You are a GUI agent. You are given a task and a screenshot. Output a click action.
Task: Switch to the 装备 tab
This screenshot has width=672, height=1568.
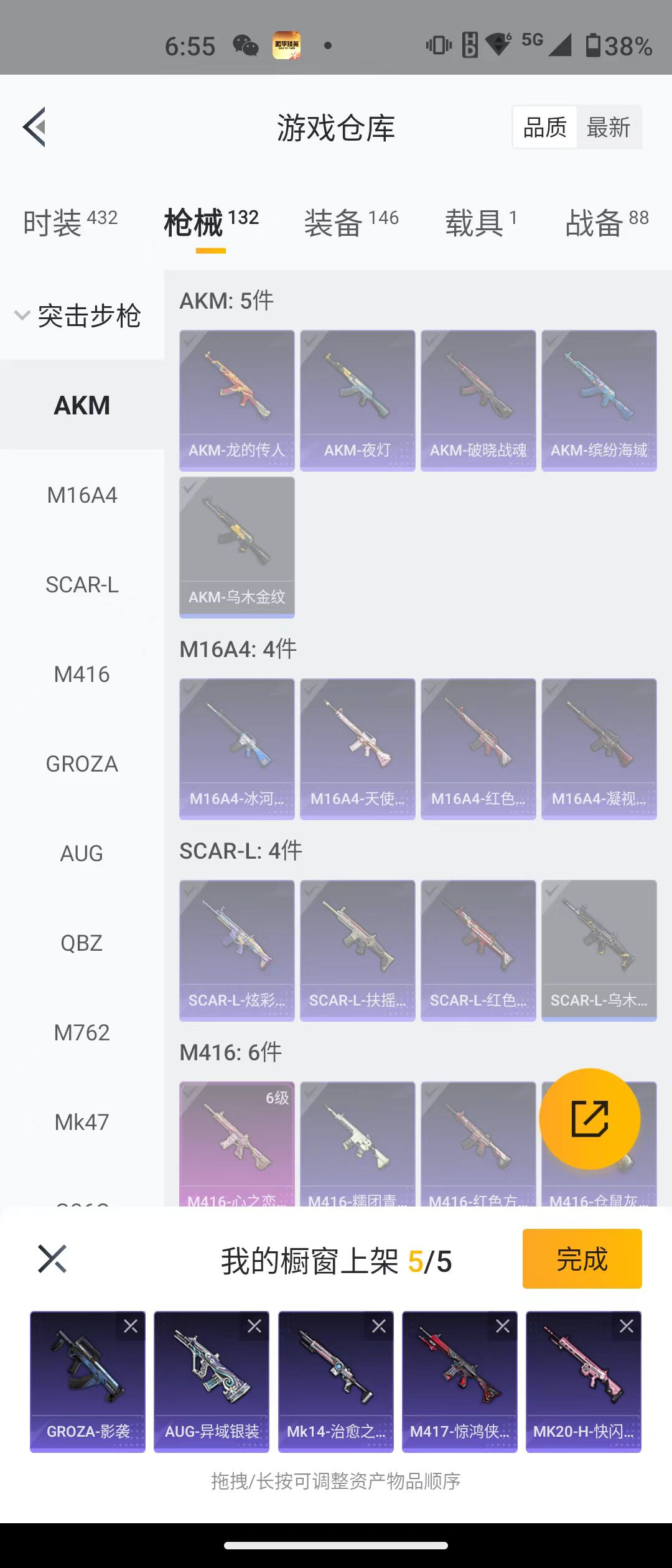[x=351, y=223]
